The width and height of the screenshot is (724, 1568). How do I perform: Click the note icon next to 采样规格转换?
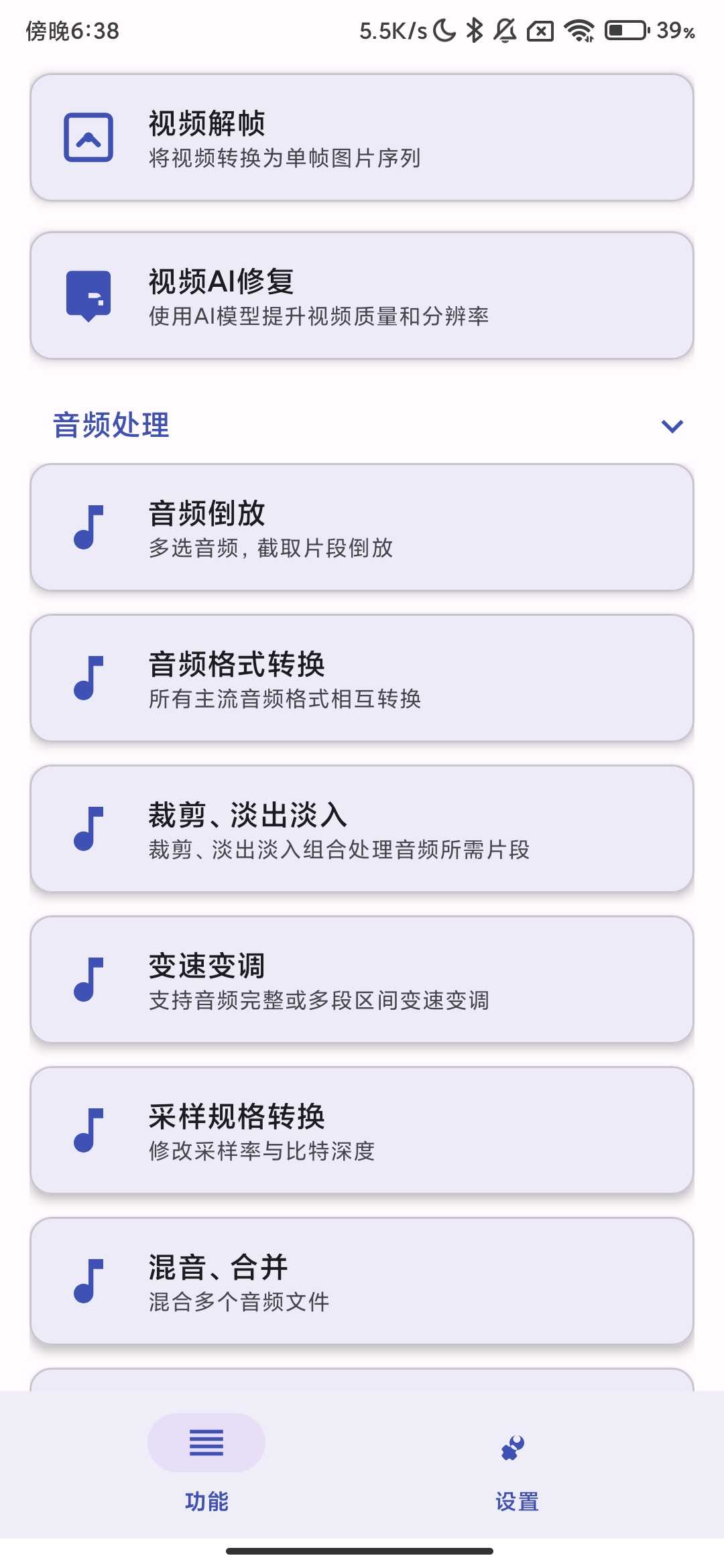pyautogui.click(x=88, y=1131)
